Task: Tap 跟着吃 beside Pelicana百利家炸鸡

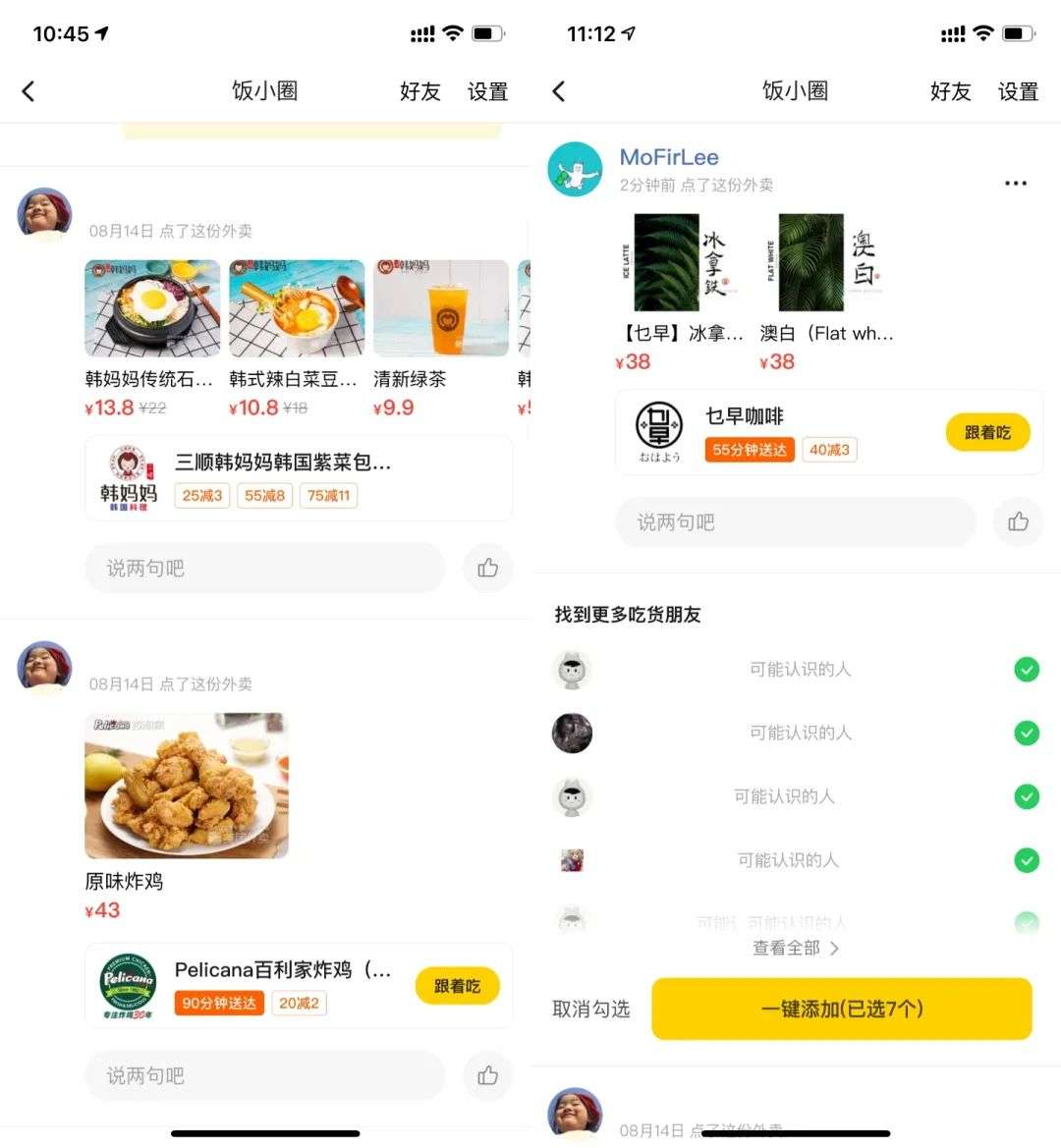Action: (x=457, y=986)
